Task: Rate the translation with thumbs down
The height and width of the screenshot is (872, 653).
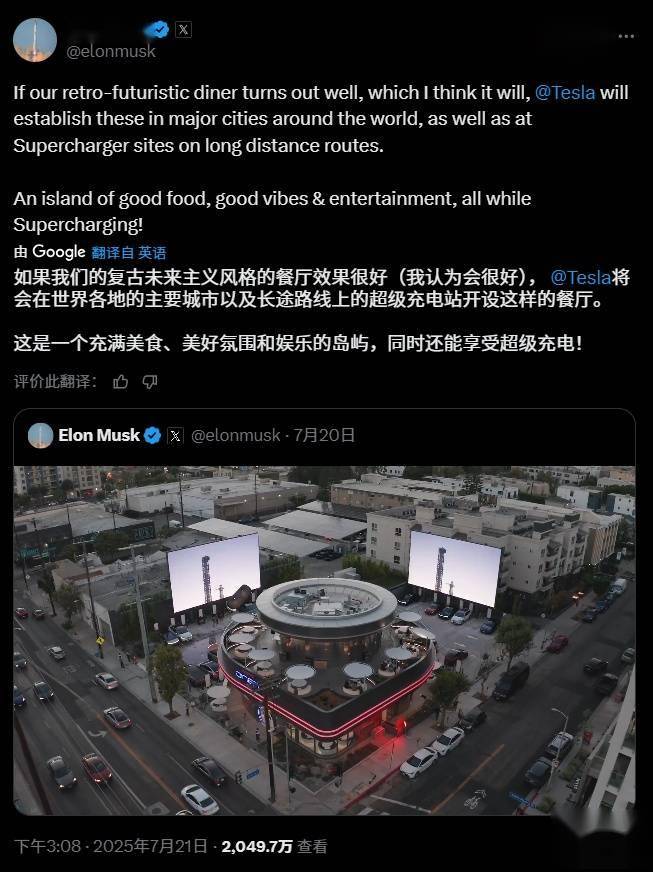Action: 150,381
